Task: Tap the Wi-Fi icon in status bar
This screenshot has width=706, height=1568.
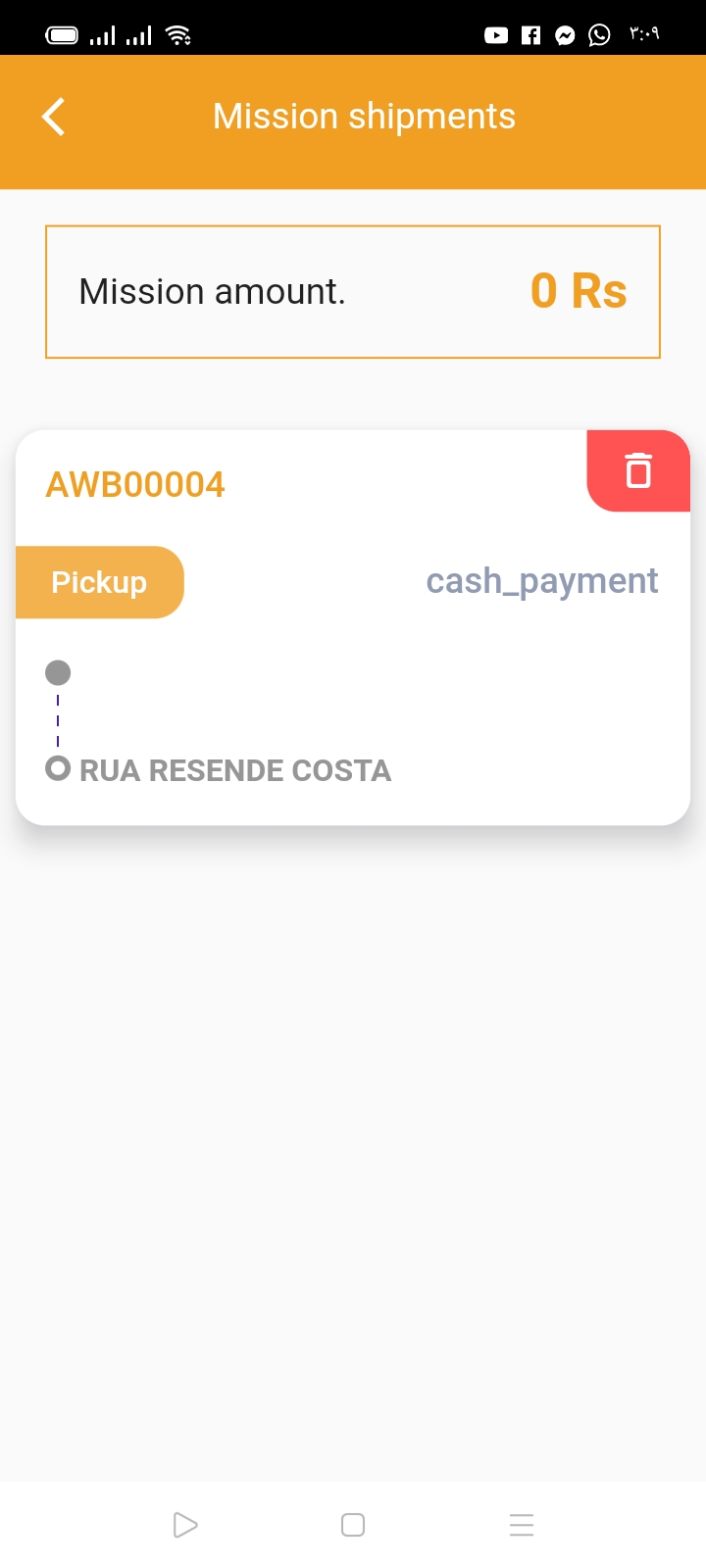Action: point(177,34)
